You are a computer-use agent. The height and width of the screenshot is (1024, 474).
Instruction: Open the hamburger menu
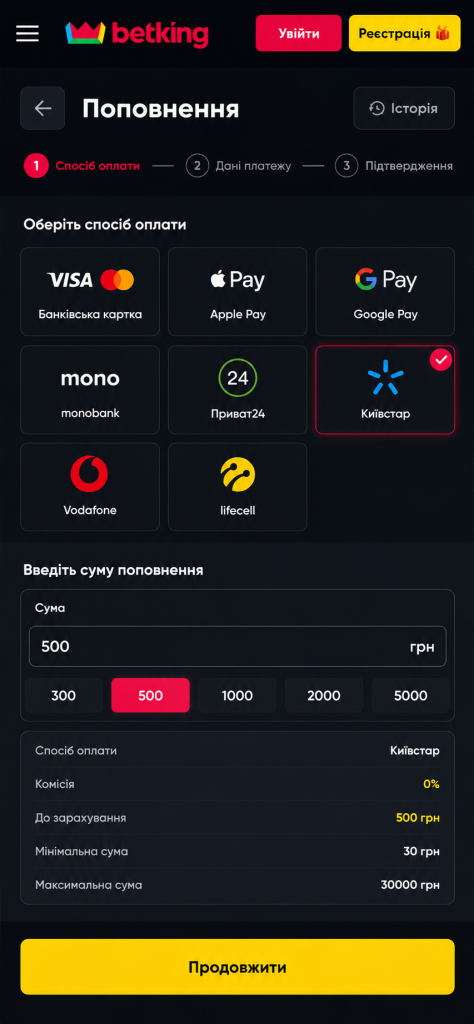tap(27, 33)
